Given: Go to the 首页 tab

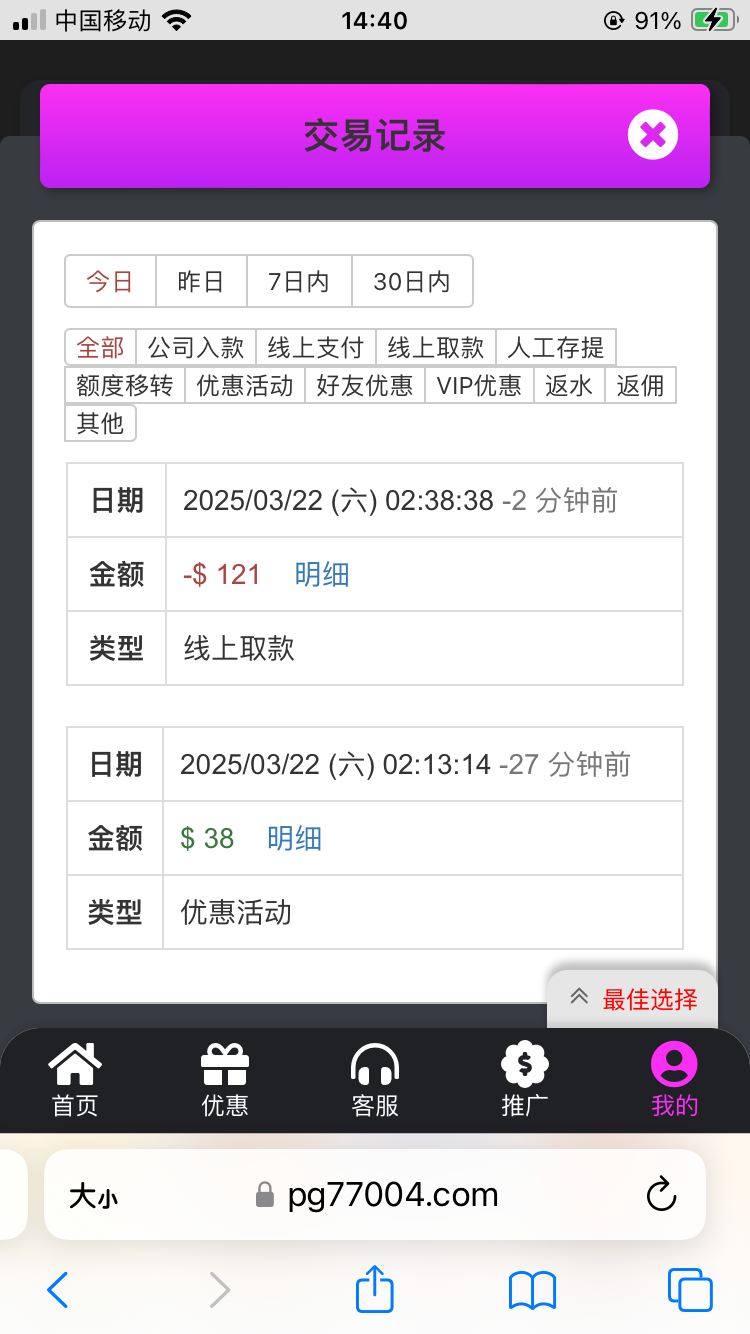Looking at the screenshot, I should click(75, 1079).
